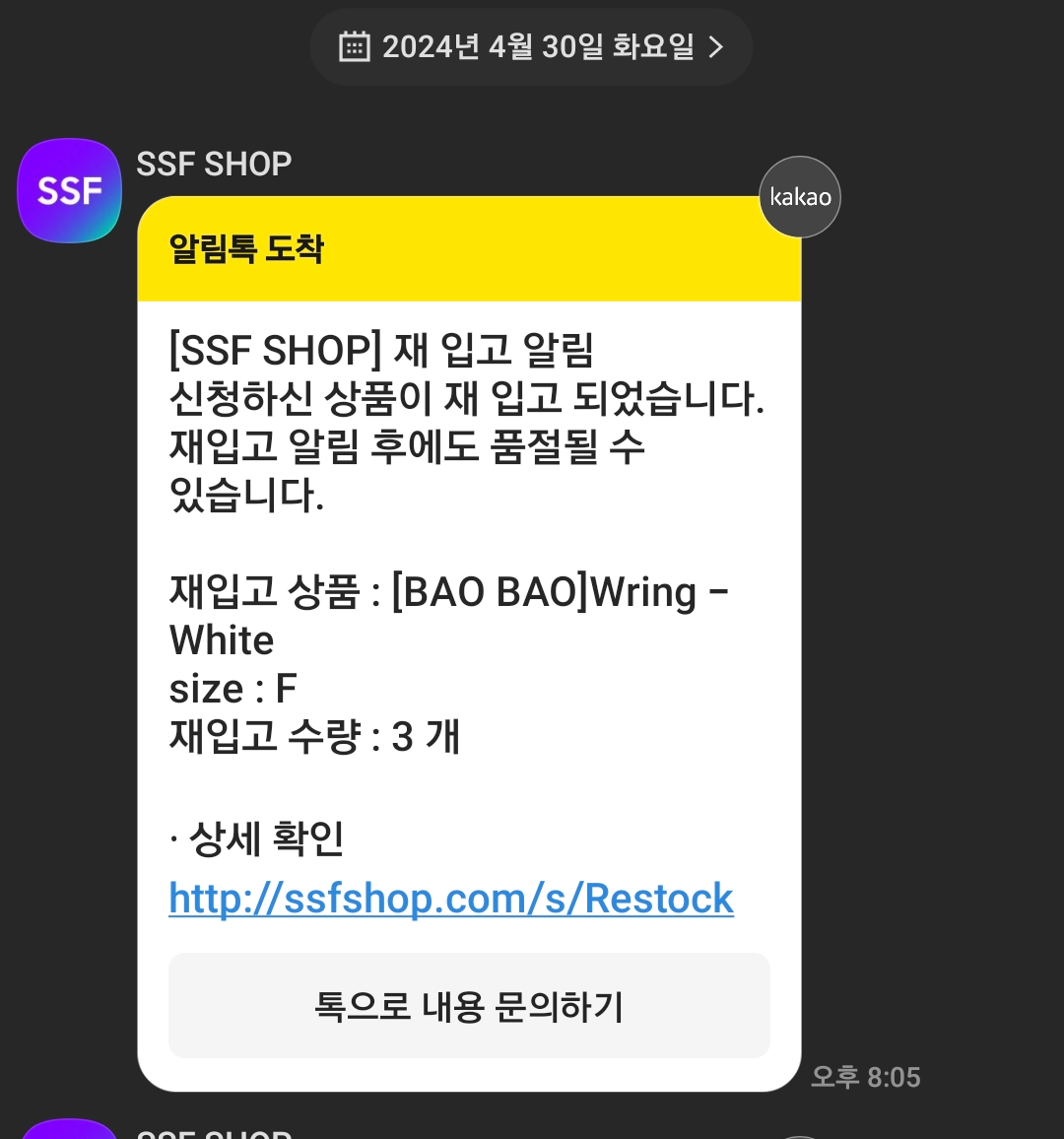Screen dimensions: 1064x1139
Task: Tap the 오후 8:05 timestamp
Action: [x=866, y=1077]
